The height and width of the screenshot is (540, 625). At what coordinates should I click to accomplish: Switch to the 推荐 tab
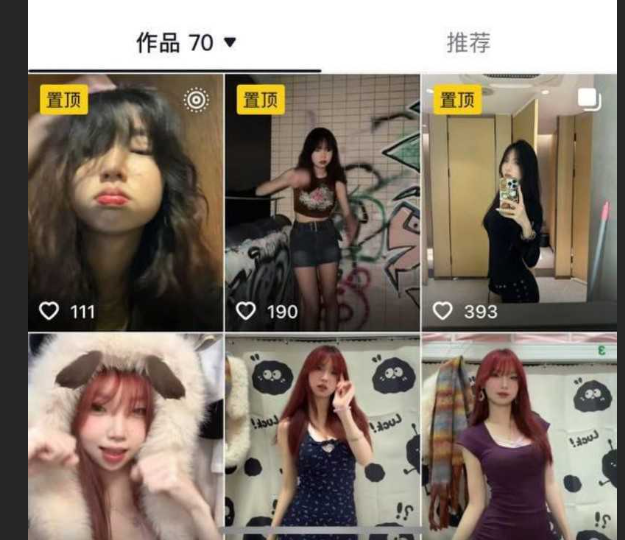click(x=468, y=43)
